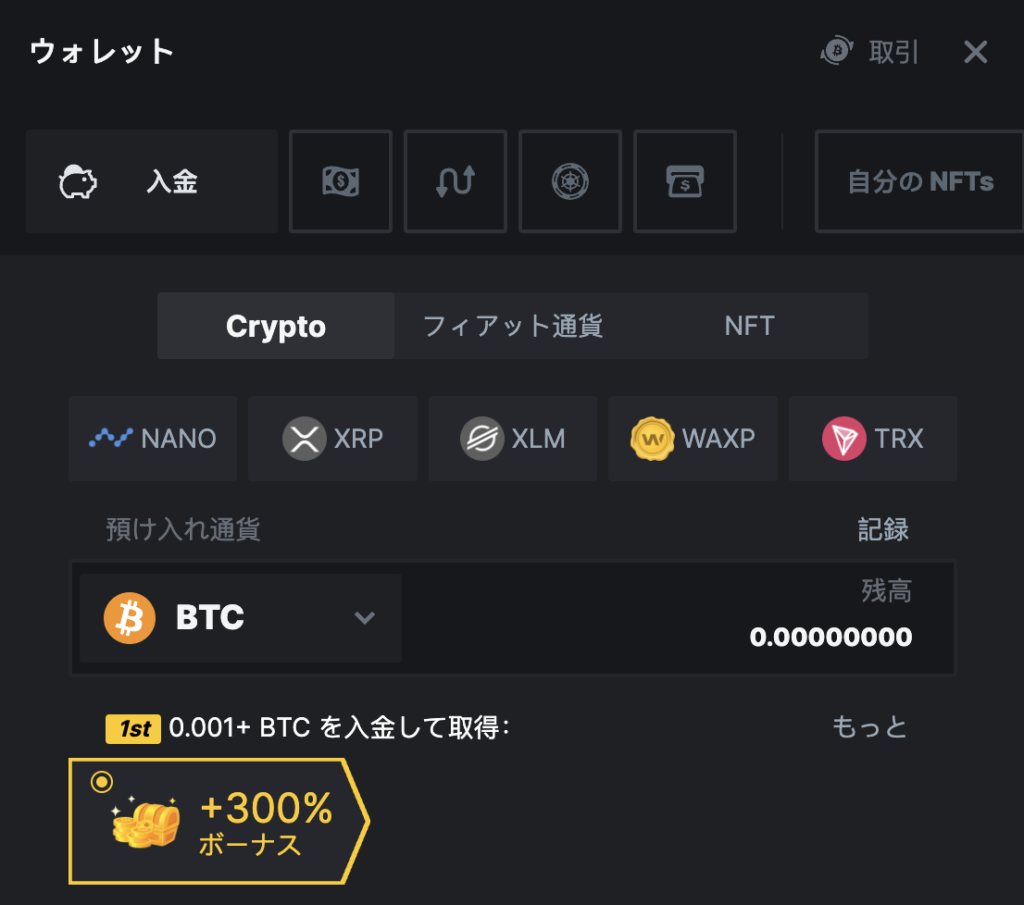This screenshot has height=905, width=1024.
Task: Switch to the フィアット通貨 tab
Action: click(512, 326)
